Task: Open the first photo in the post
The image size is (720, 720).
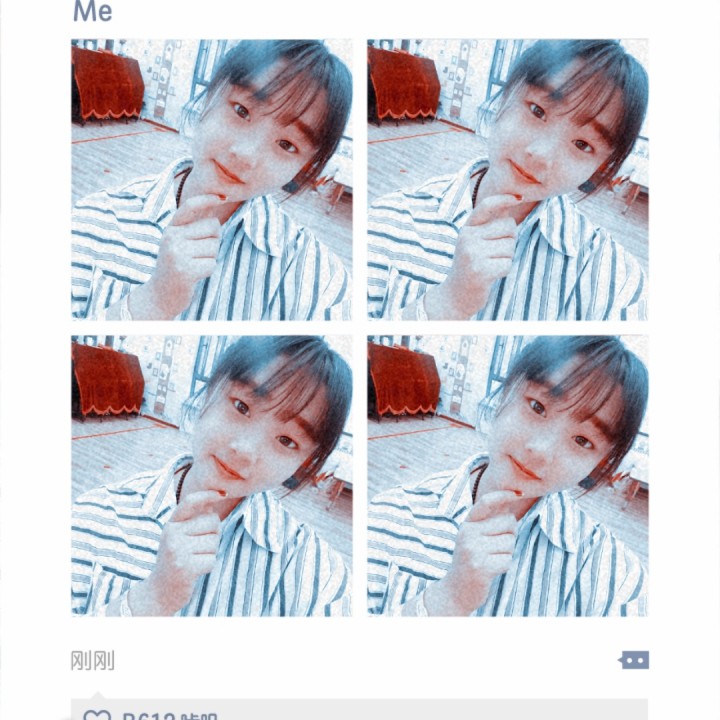Action: coord(211,179)
